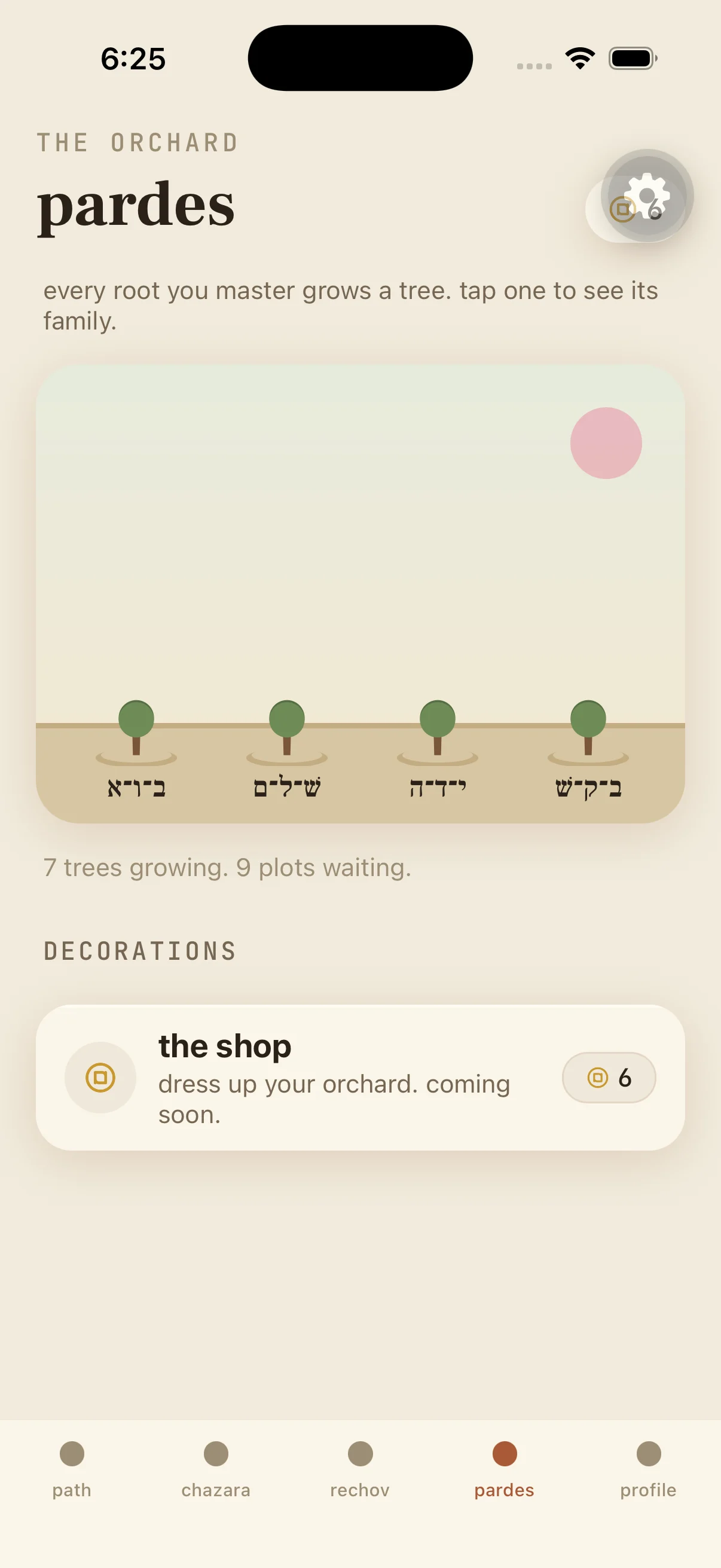Open the shop card
This screenshot has width=721, height=1568.
point(360,1077)
